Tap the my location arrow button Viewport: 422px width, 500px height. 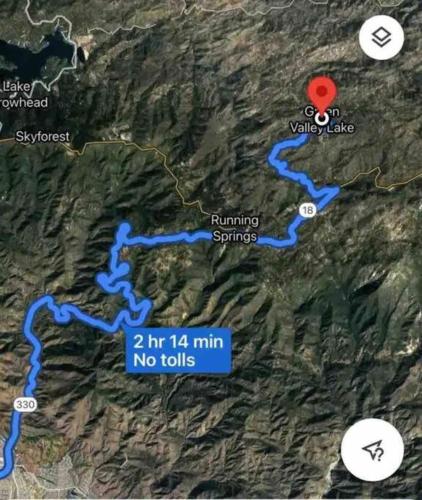coord(373,450)
